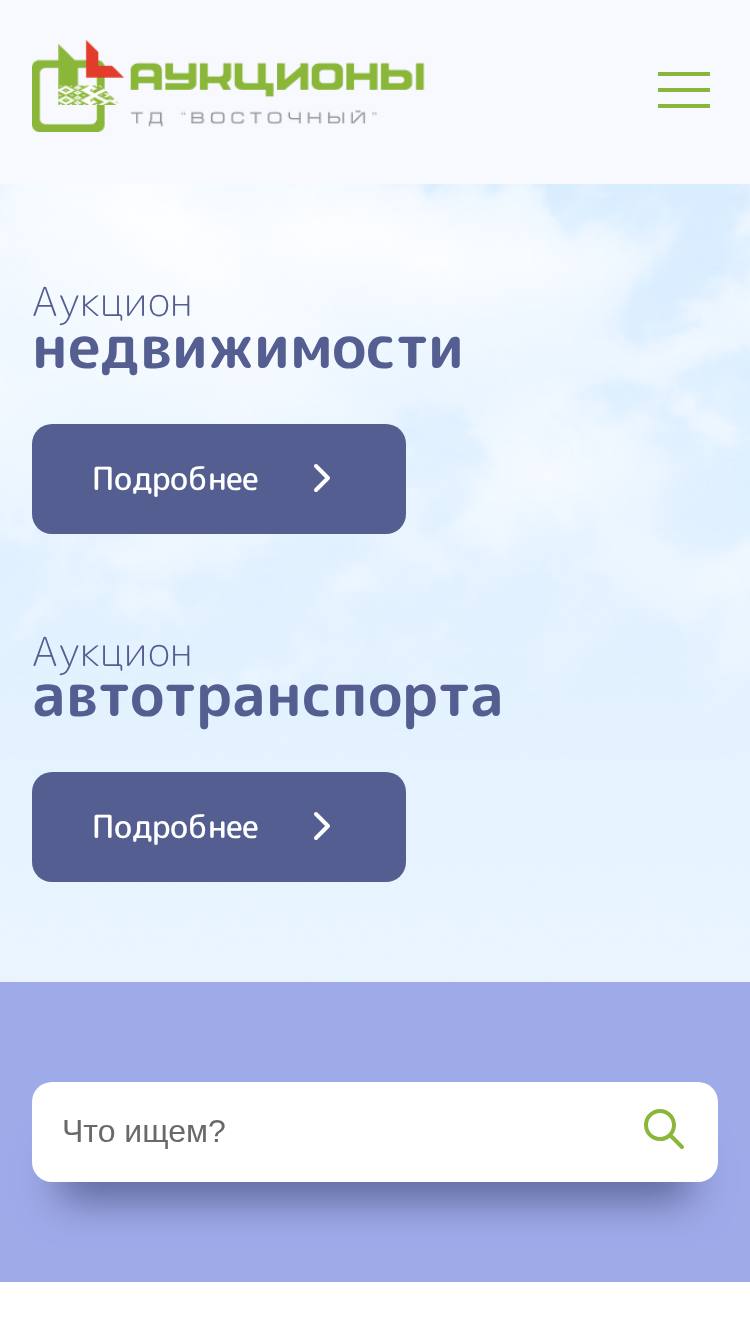750x1334 pixels.
Task: Open the hamburger menu
Action: click(684, 90)
